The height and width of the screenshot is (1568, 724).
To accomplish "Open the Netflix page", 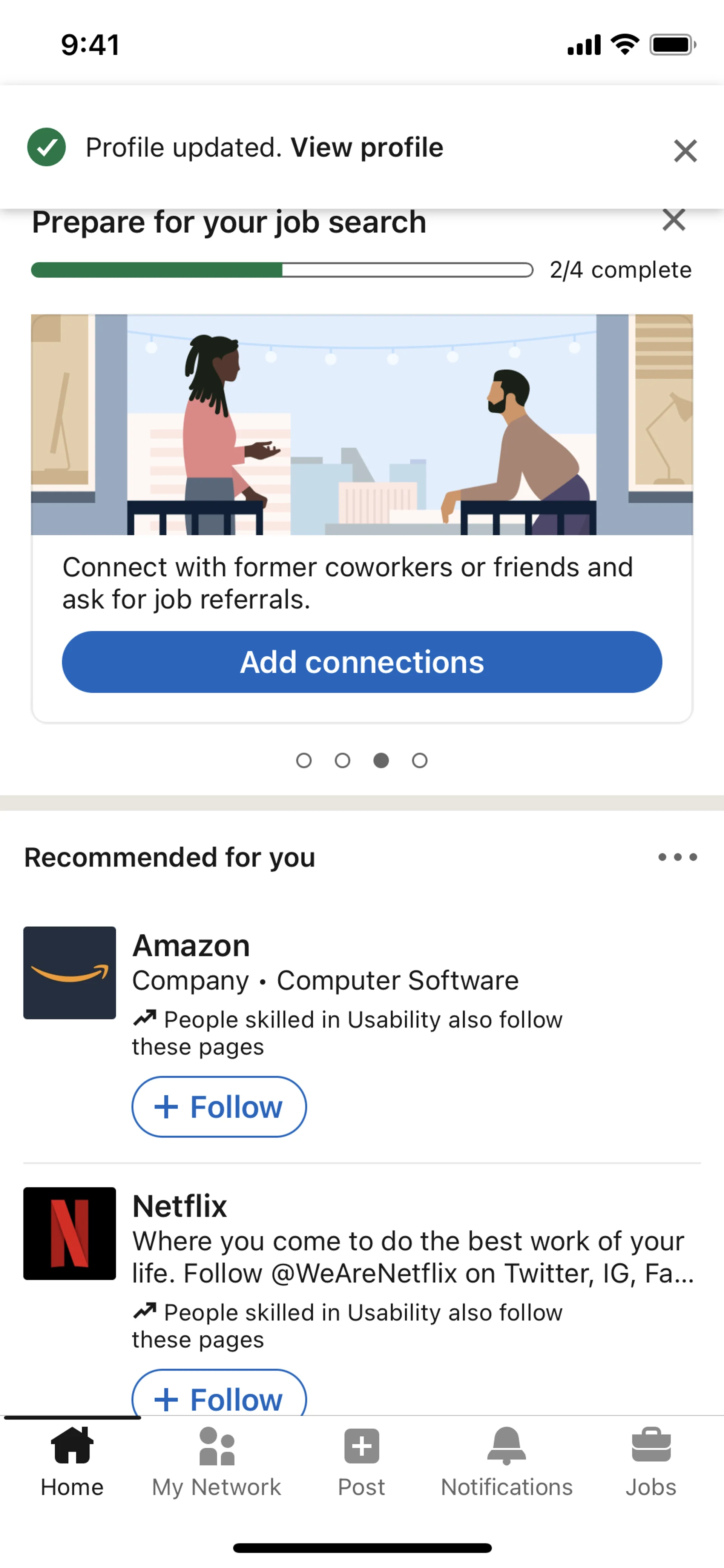I will coord(179,1206).
